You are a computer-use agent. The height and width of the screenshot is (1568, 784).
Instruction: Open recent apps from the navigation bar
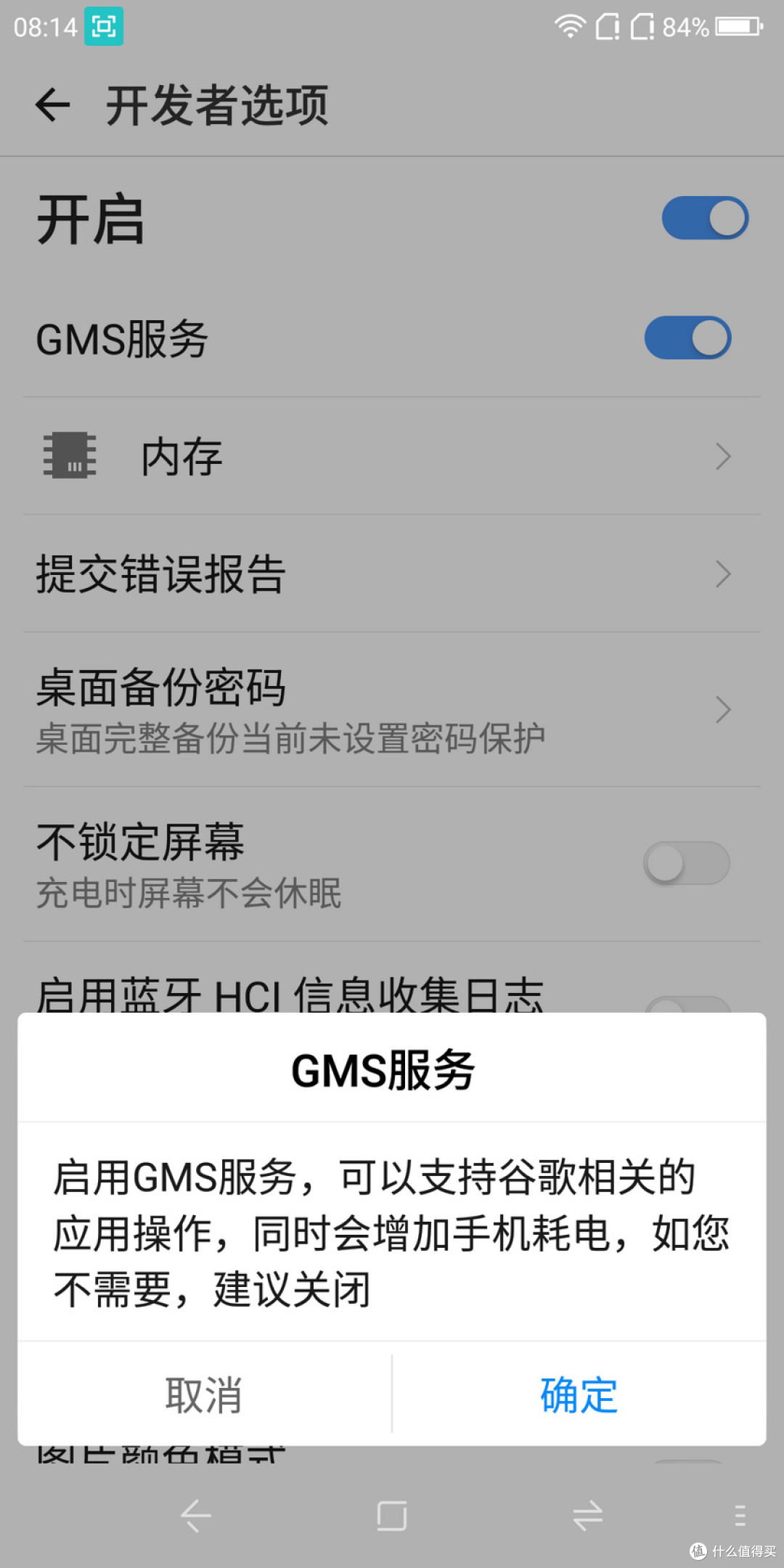588,1516
